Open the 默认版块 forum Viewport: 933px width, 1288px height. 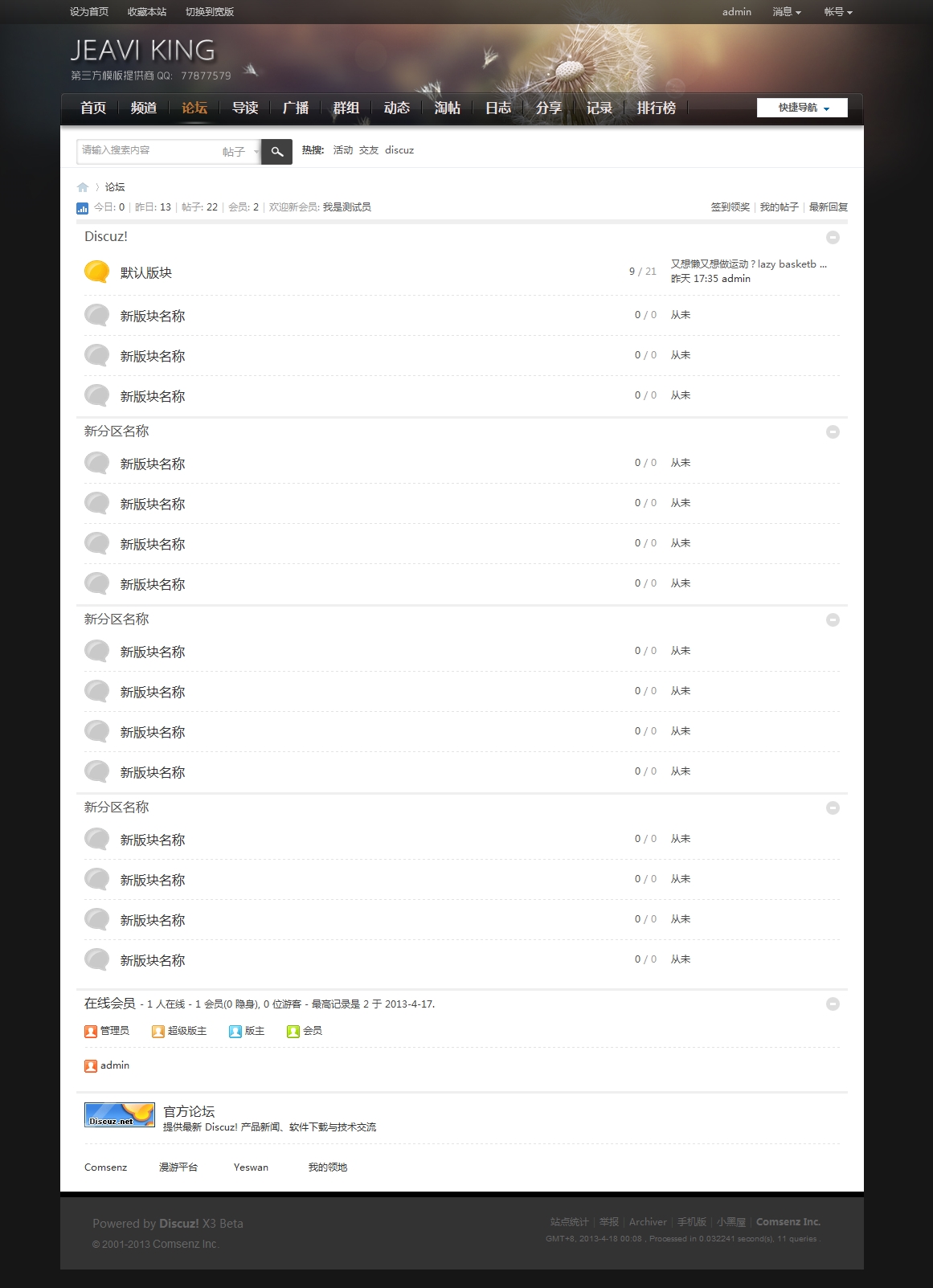tap(146, 273)
